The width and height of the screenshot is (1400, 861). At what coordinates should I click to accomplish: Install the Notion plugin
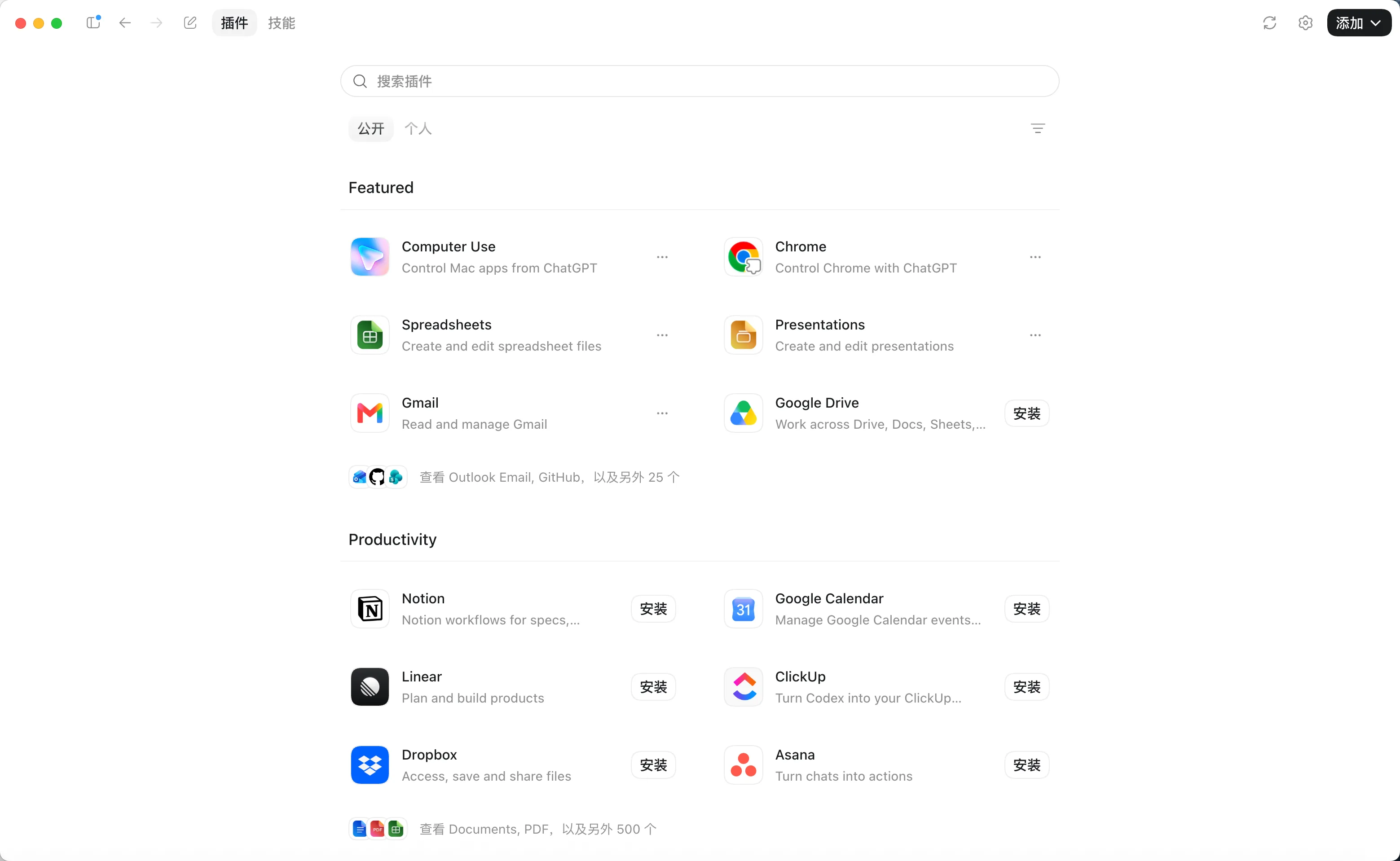(653, 609)
